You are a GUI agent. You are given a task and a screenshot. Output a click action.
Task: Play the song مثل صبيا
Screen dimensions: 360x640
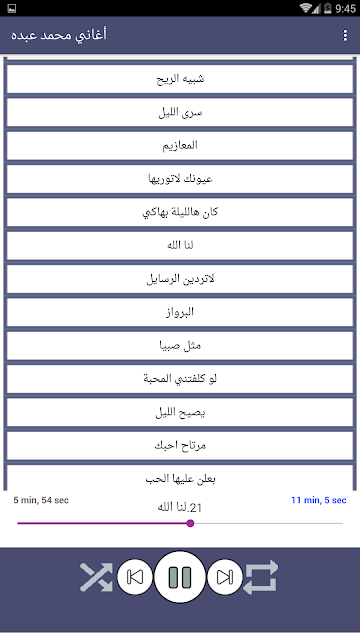(180, 346)
